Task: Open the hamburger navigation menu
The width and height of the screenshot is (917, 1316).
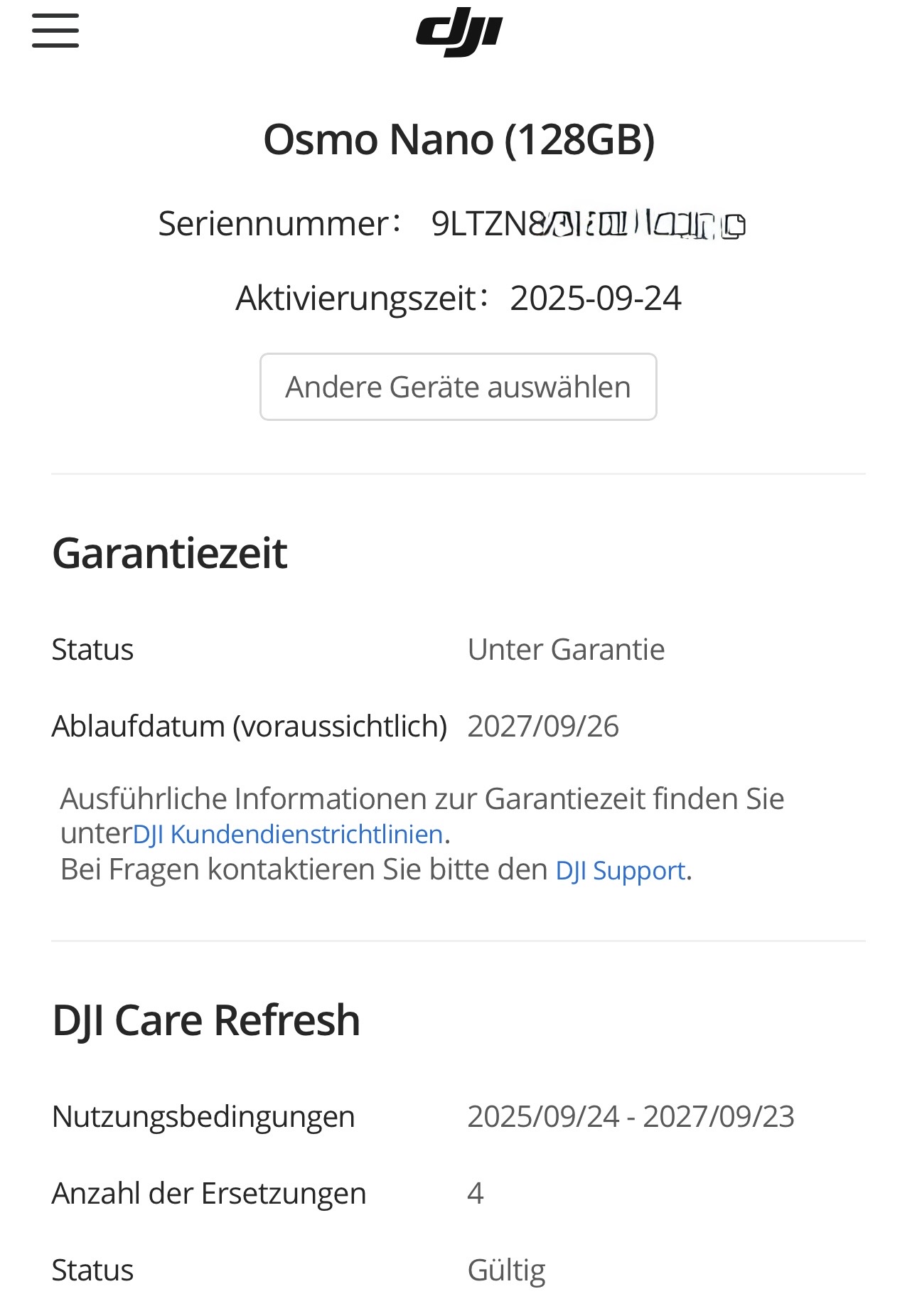Action: pos(55,31)
